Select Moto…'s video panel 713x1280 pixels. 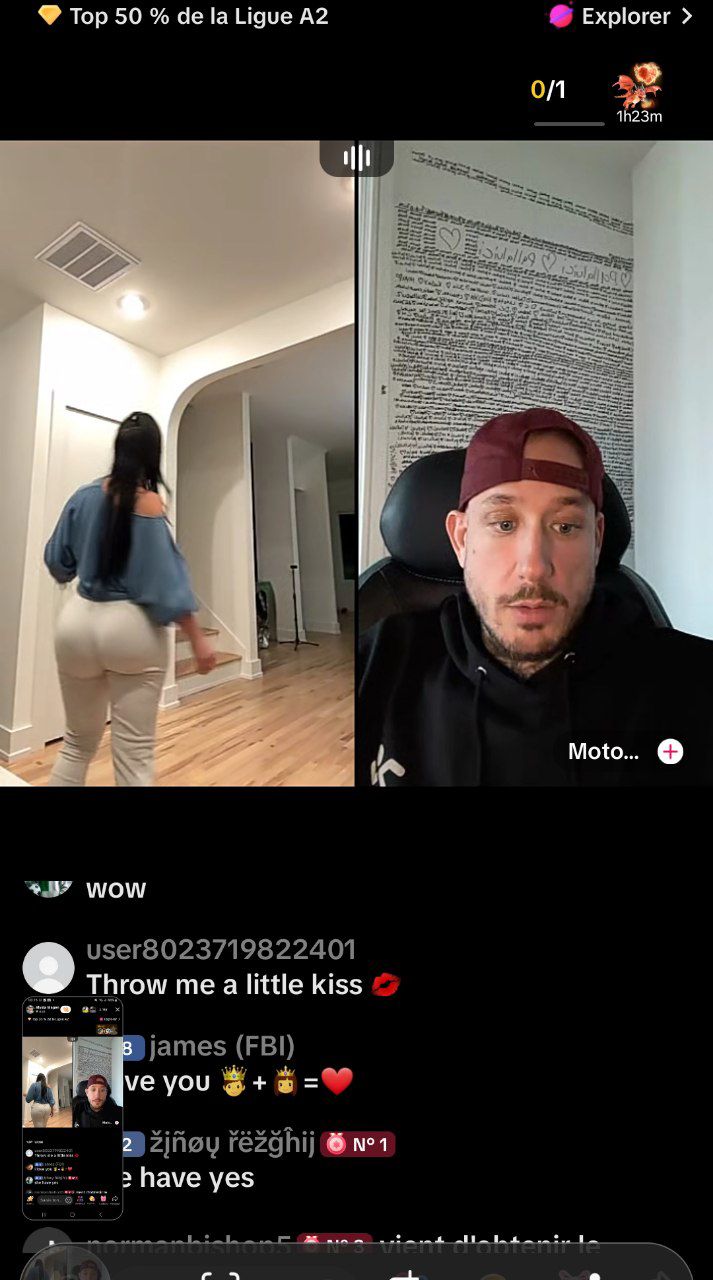(535, 462)
